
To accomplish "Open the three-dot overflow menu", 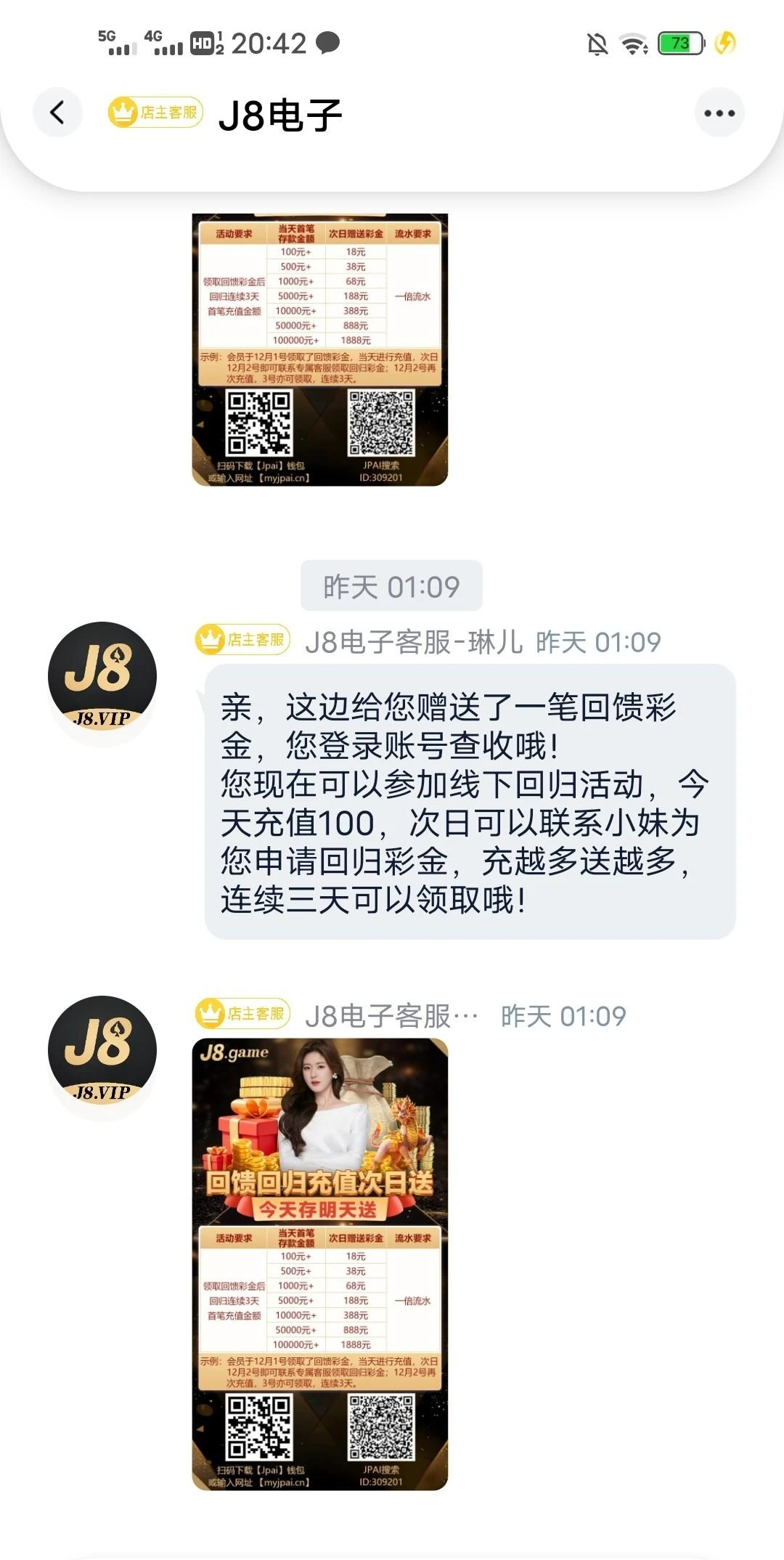I will pos(719,113).
